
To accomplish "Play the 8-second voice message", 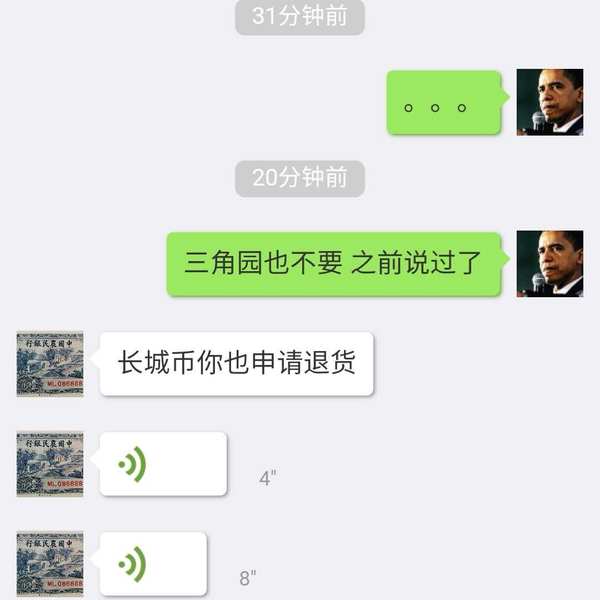I will pos(153,565).
